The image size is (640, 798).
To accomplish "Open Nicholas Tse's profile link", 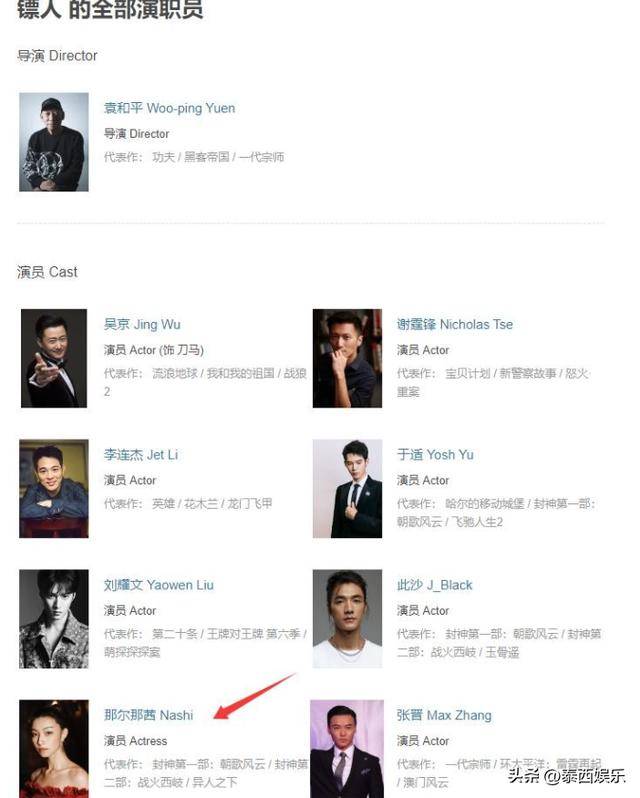I will click(x=454, y=324).
